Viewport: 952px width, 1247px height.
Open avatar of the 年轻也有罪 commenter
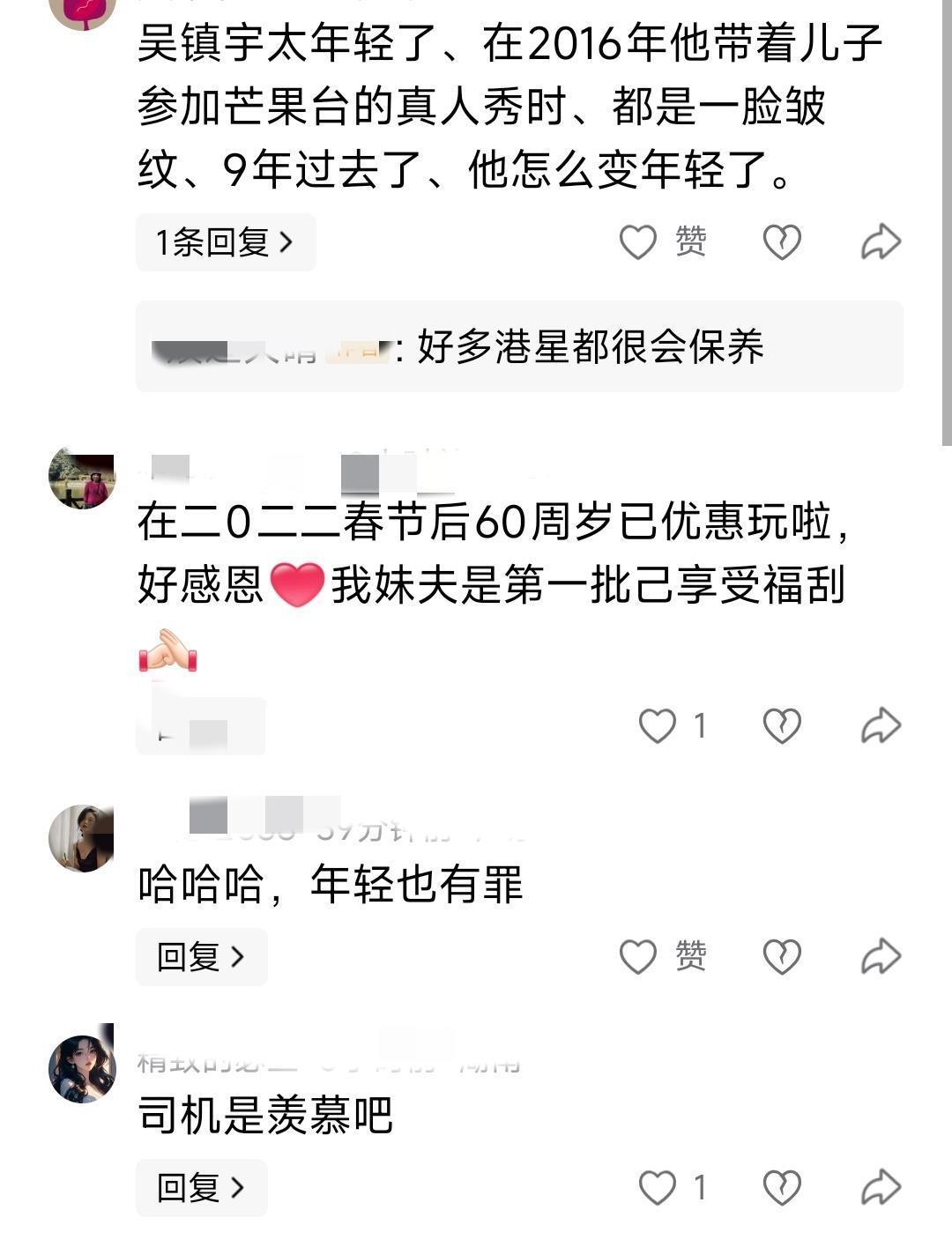point(82,838)
